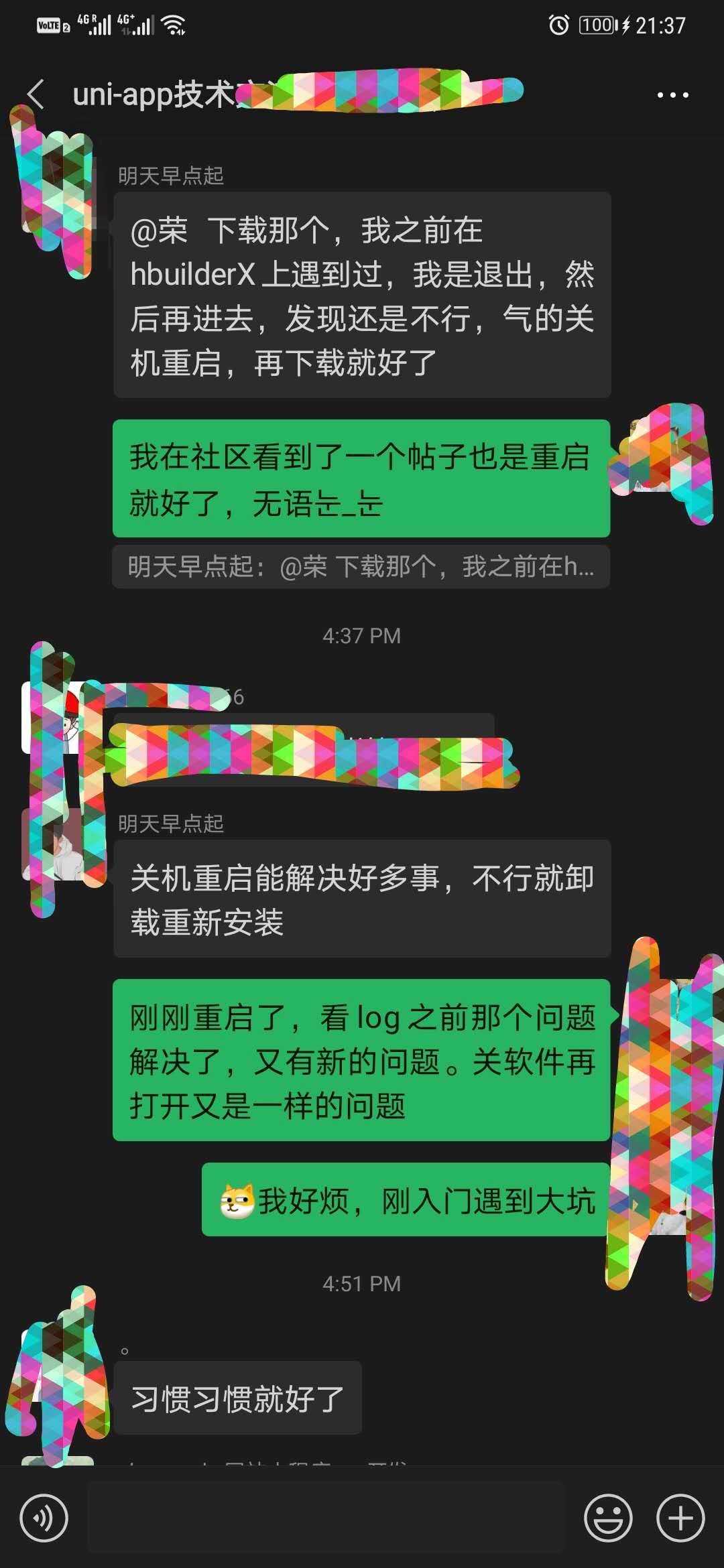Open the plus attachment menu

tap(680, 1518)
